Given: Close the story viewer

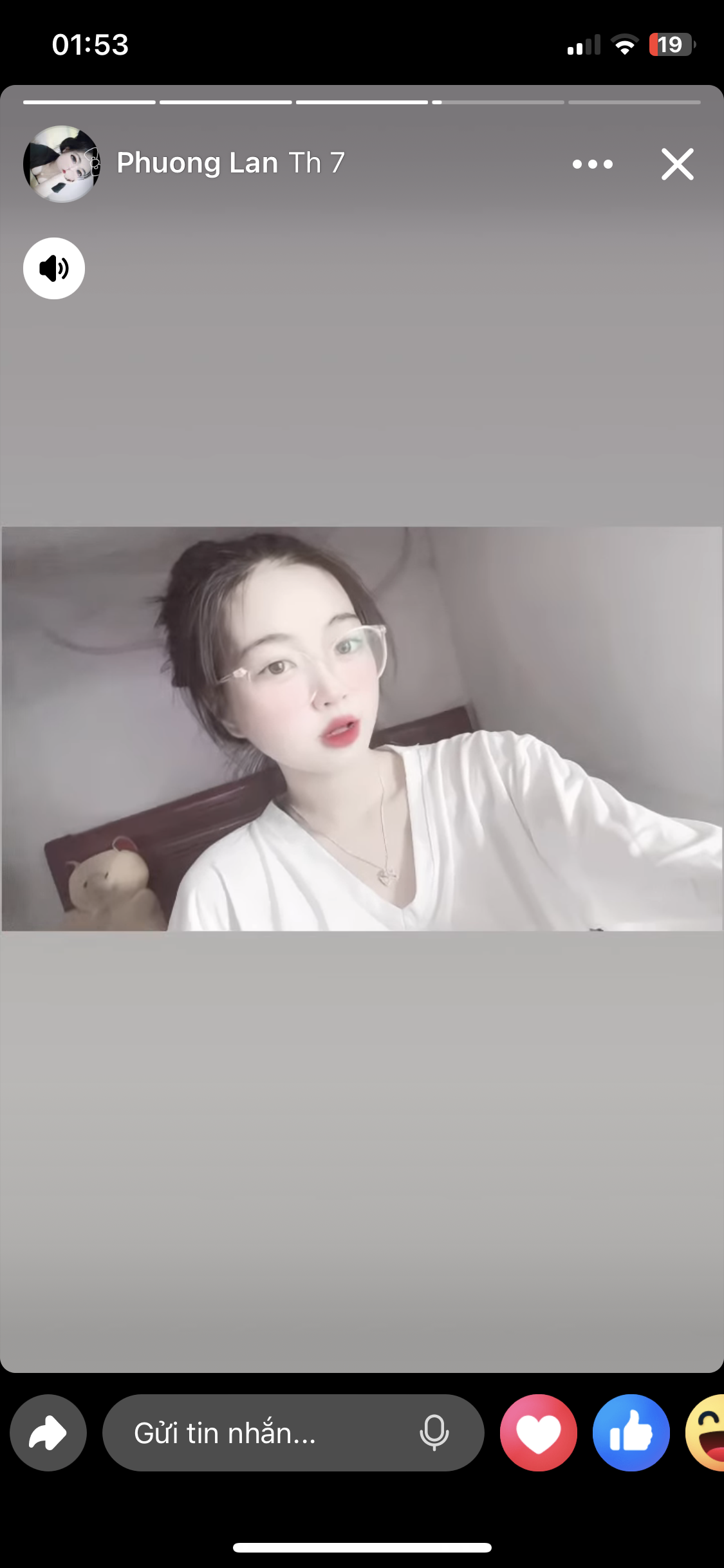Looking at the screenshot, I should [677, 164].
